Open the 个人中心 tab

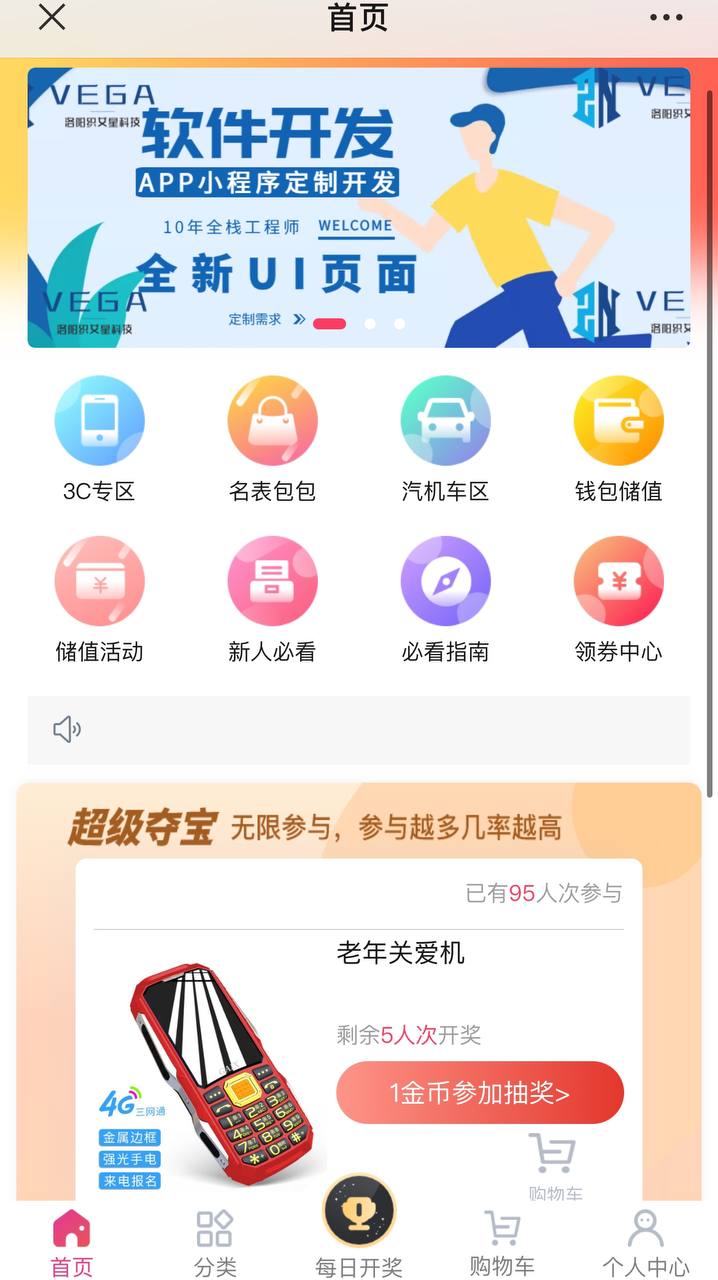(645, 1241)
